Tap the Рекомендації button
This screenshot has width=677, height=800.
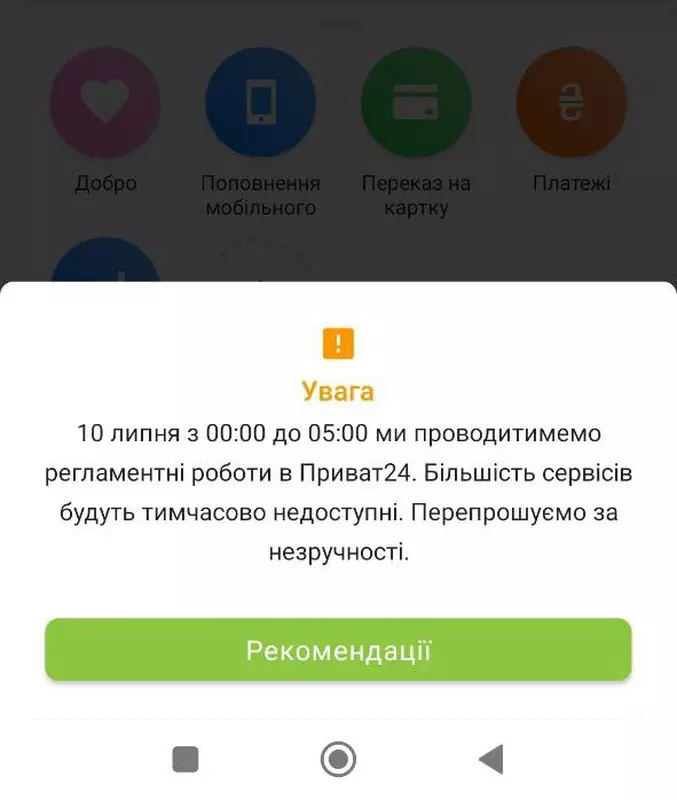338,650
